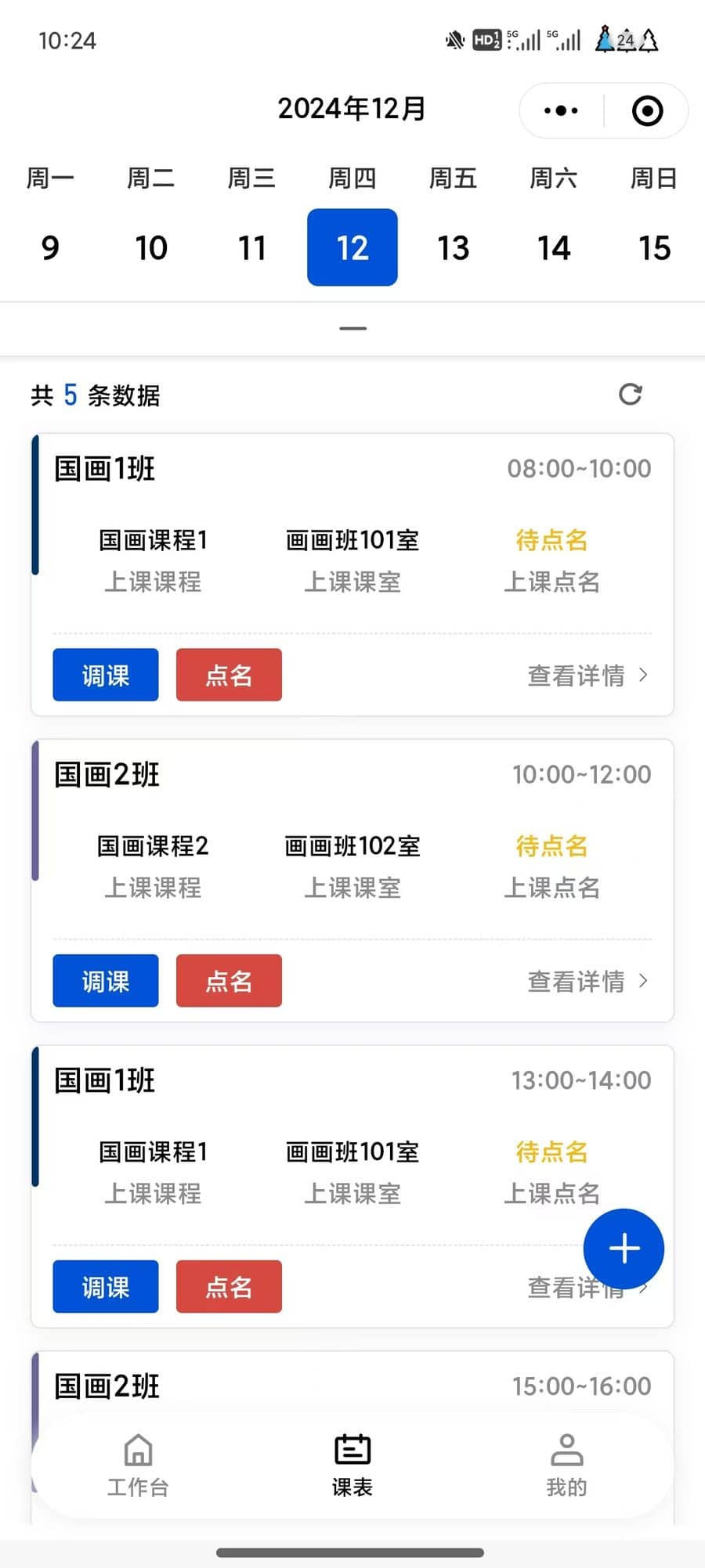Switch to the 工作台 tab

[x=138, y=1464]
